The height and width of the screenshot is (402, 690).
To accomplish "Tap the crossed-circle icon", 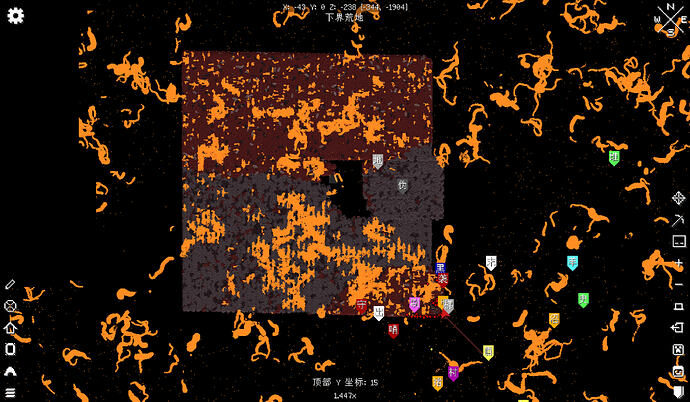I will [x=11, y=306].
